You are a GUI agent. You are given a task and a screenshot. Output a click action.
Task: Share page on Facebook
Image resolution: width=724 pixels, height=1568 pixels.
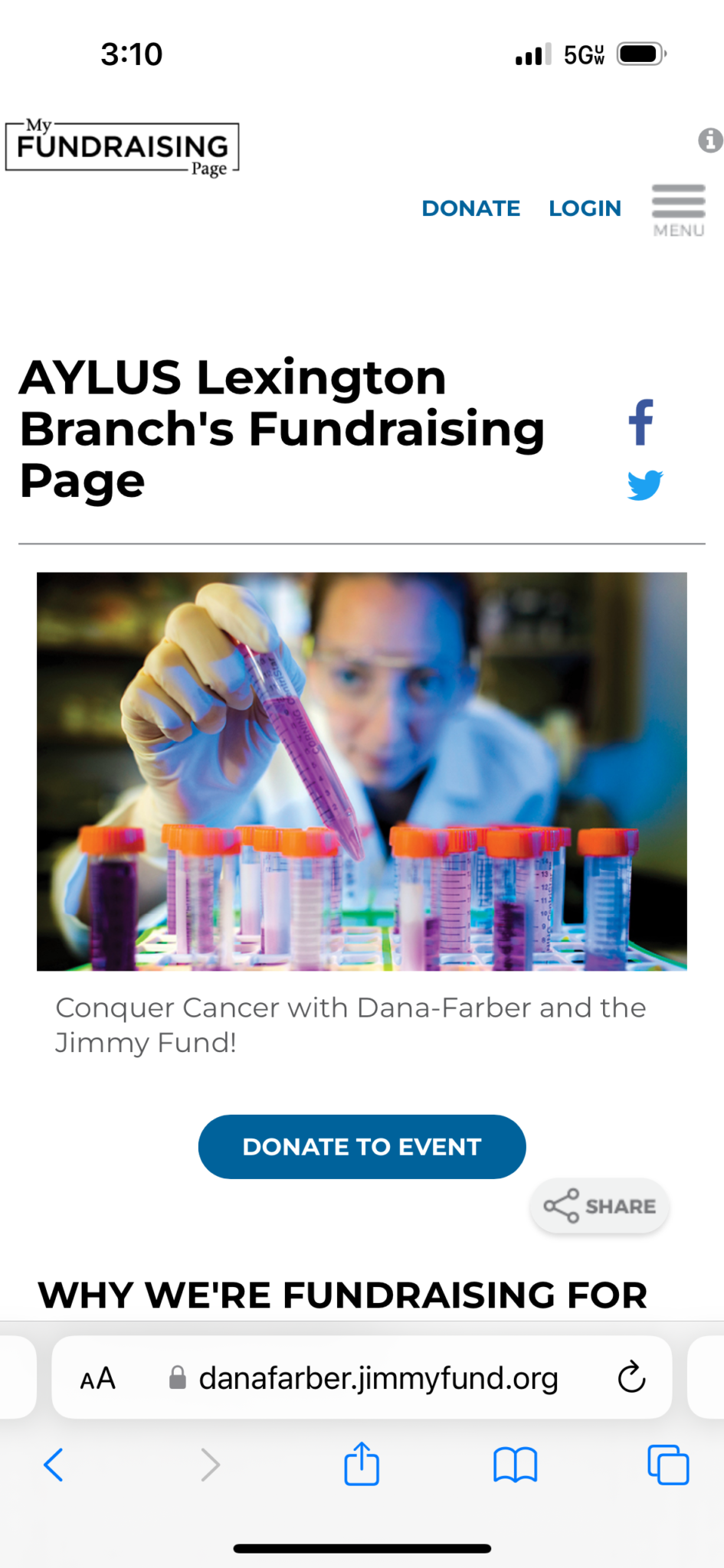pos(641,423)
